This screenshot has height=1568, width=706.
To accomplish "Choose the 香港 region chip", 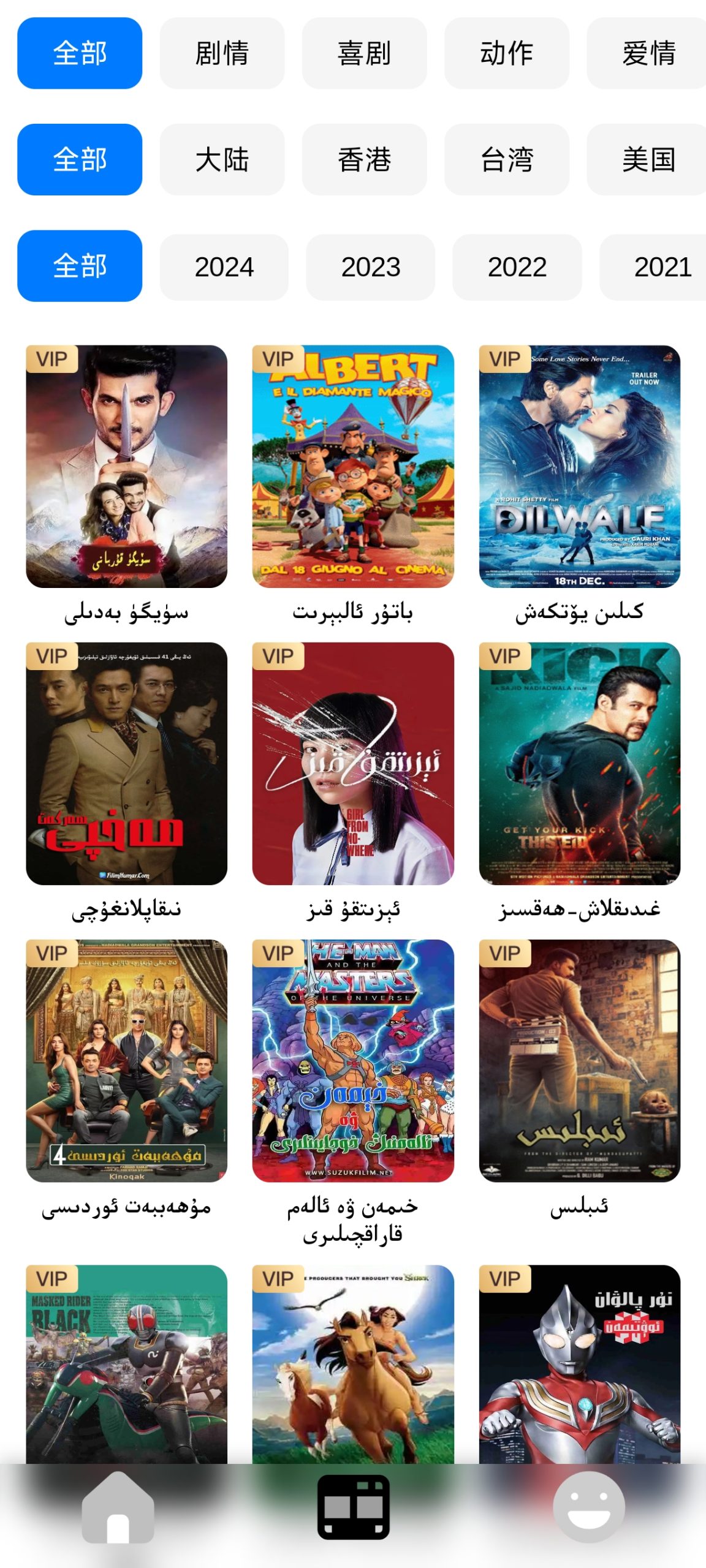I will pyautogui.click(x=364, y=160).
